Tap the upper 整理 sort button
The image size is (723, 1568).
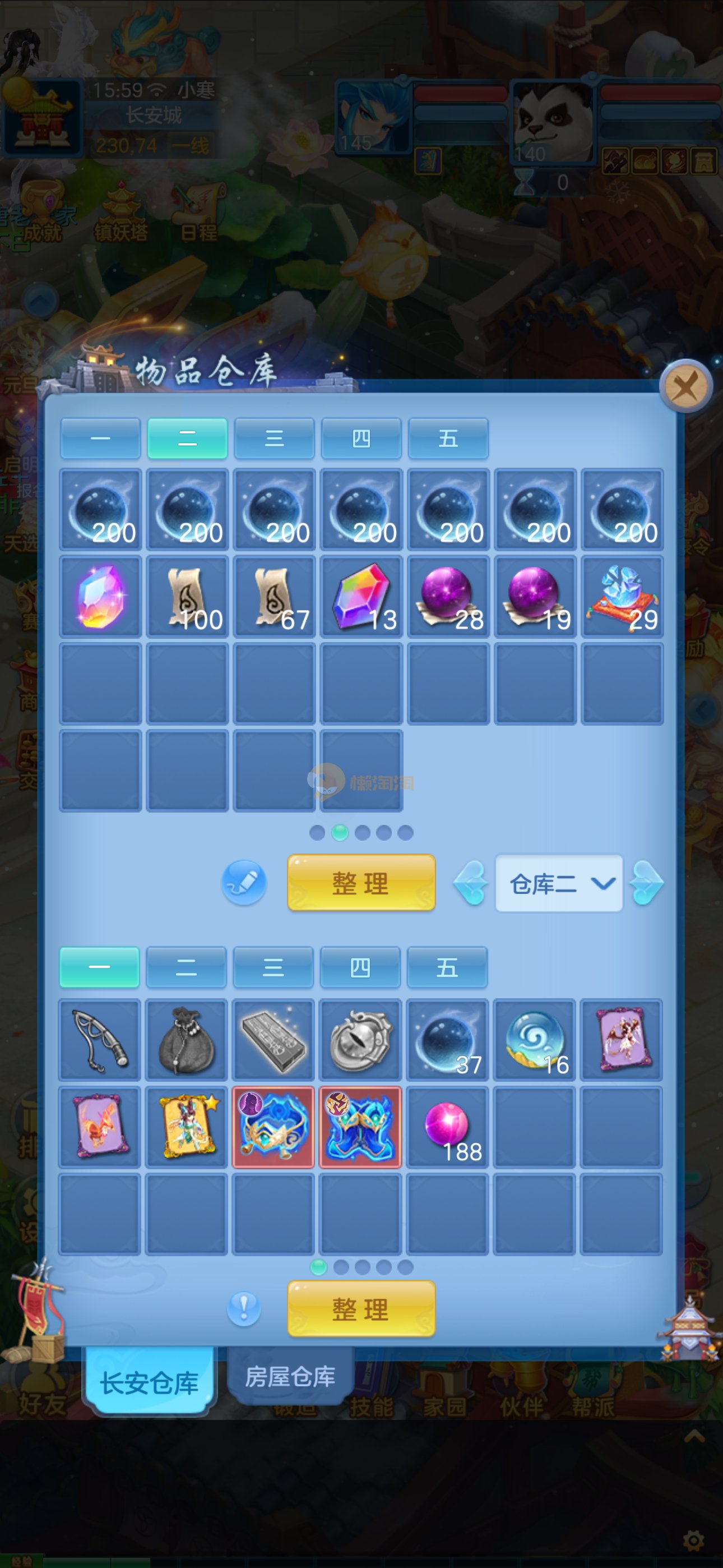pos(361,883)
